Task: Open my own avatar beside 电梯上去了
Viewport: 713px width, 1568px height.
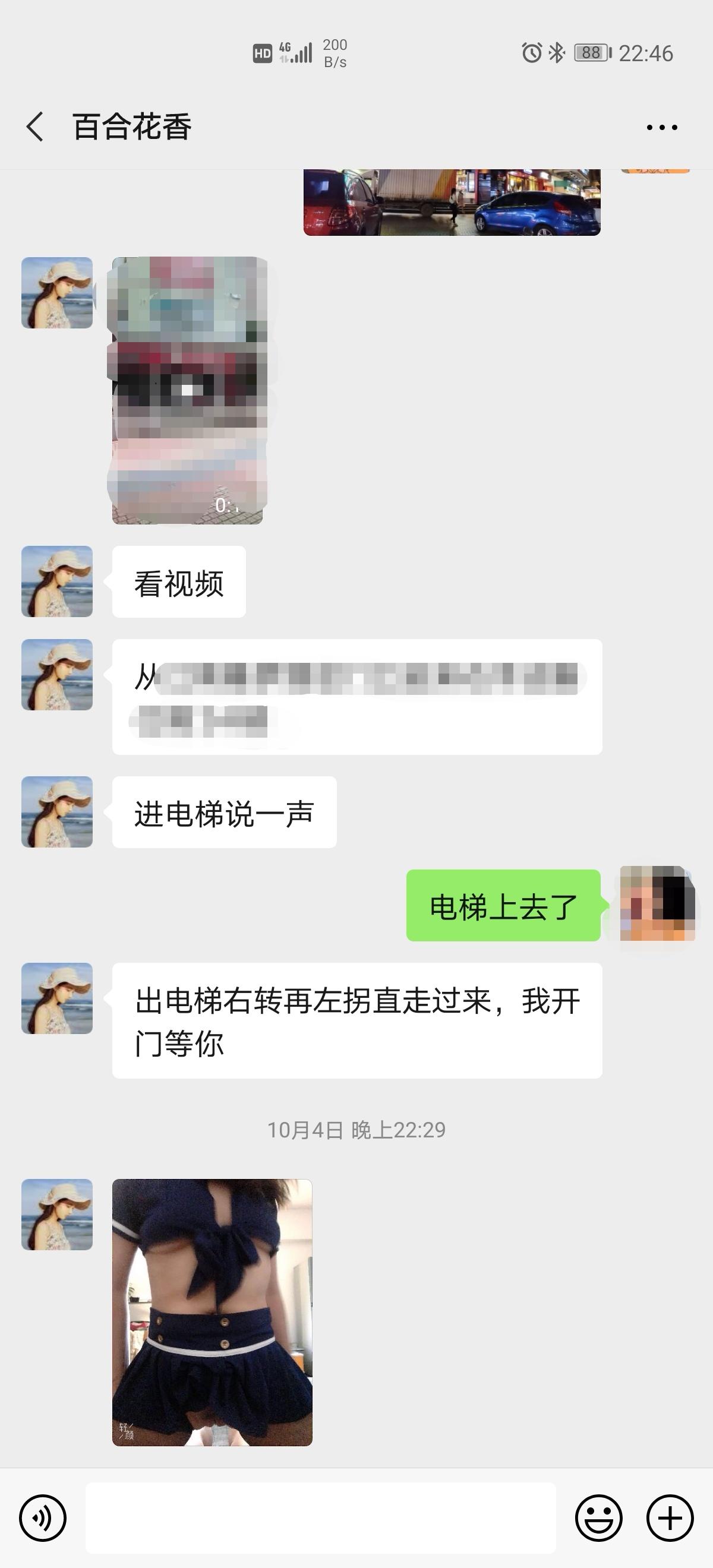Action: (657, 904)
